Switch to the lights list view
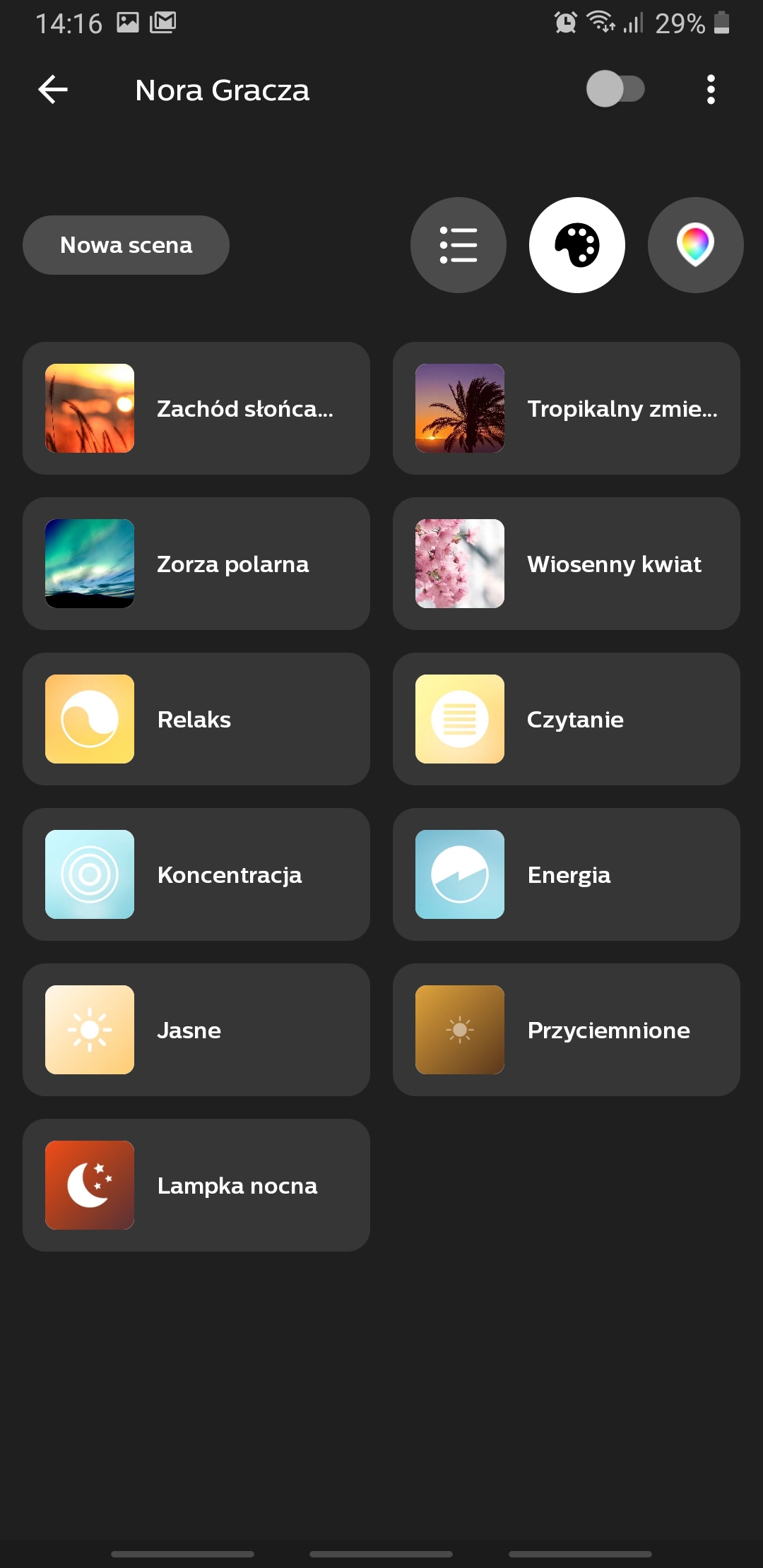 pyautogui.click(x=459, y=245)
